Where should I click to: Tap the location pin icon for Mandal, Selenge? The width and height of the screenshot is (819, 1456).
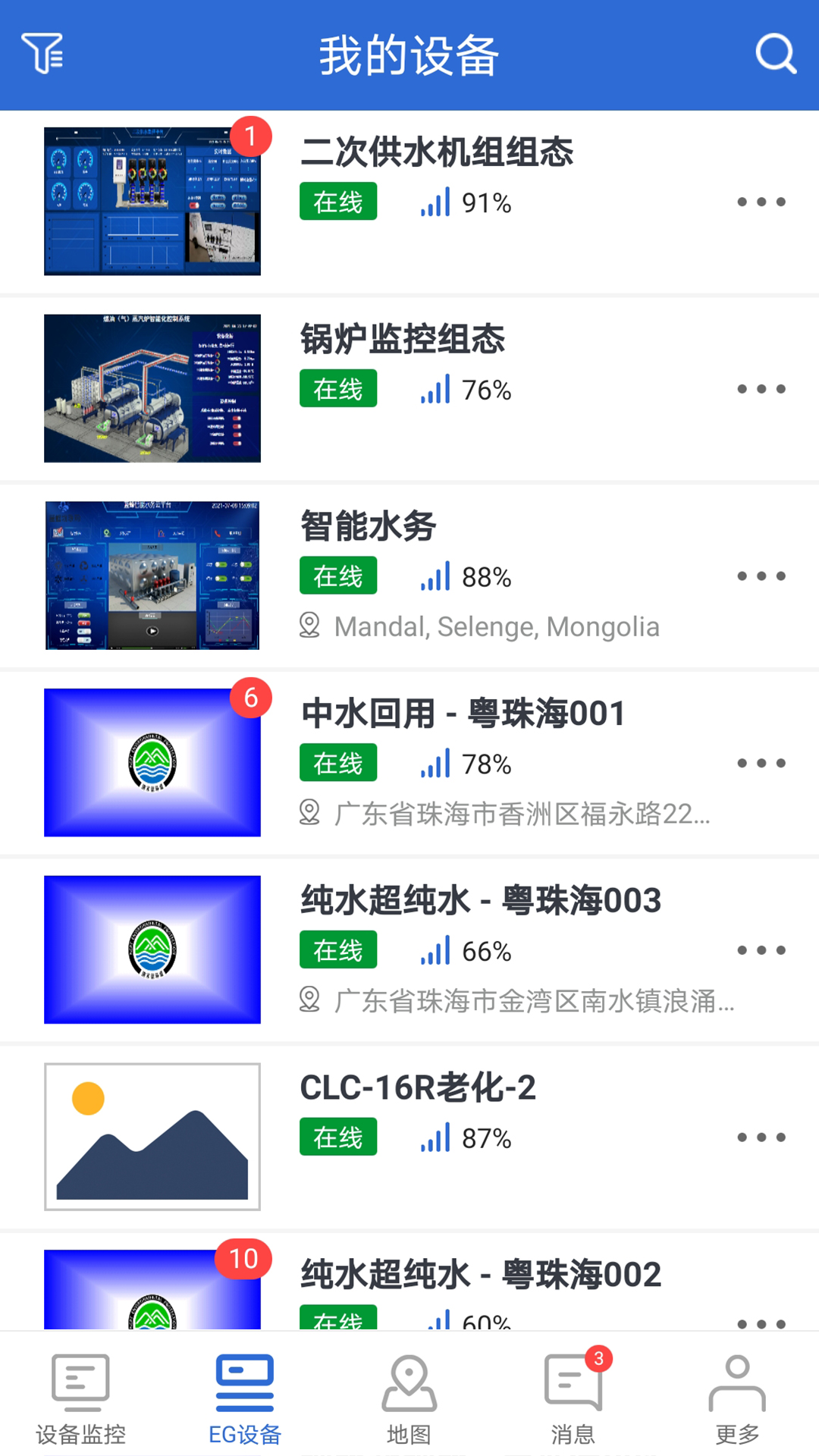pyautogui.click(x=311, y=626)
